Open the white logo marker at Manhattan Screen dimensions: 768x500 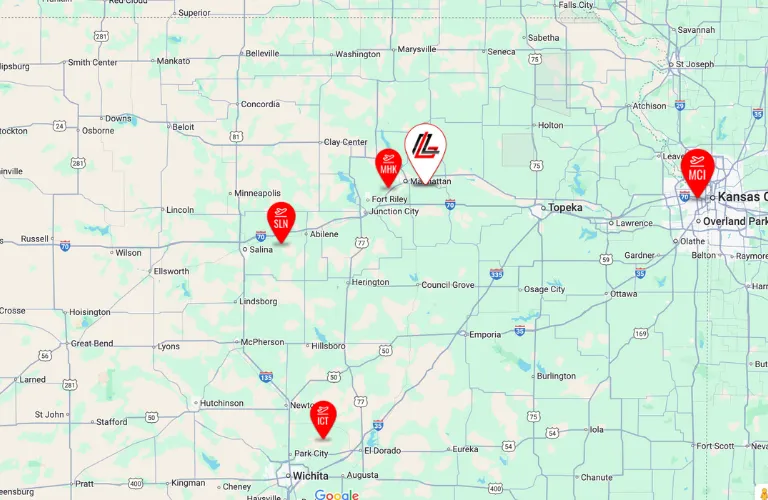tap(425, 148)
